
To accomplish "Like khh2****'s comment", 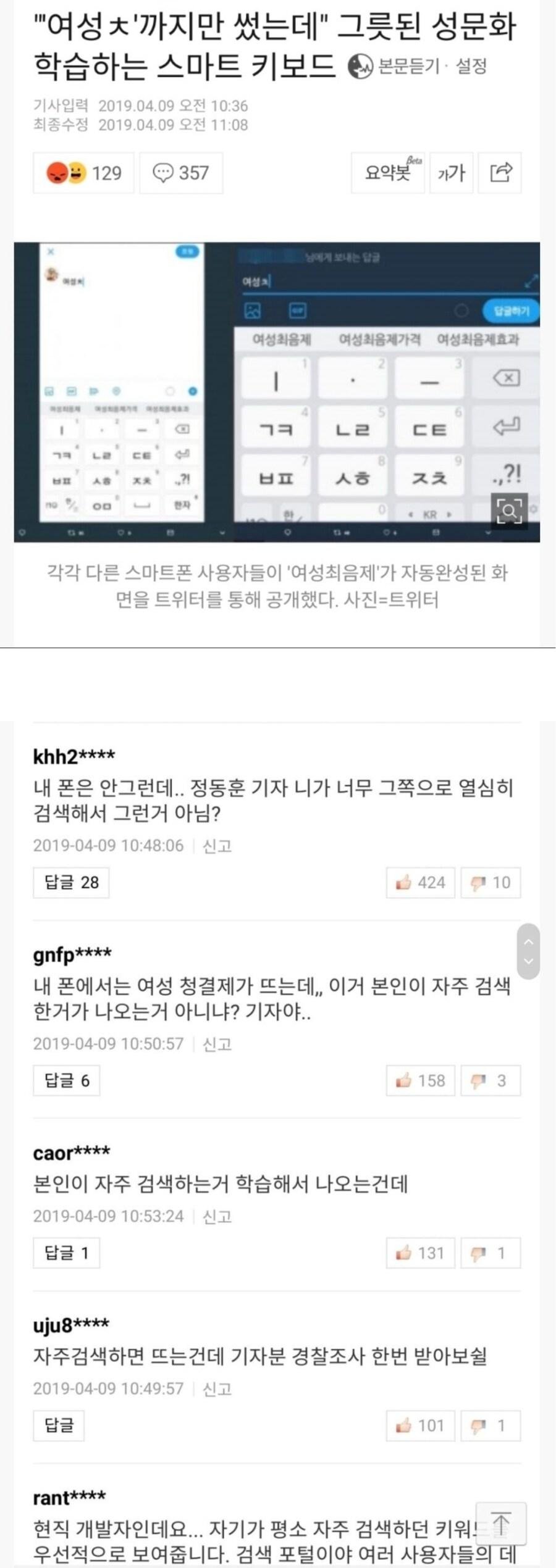I will (421, 882).
